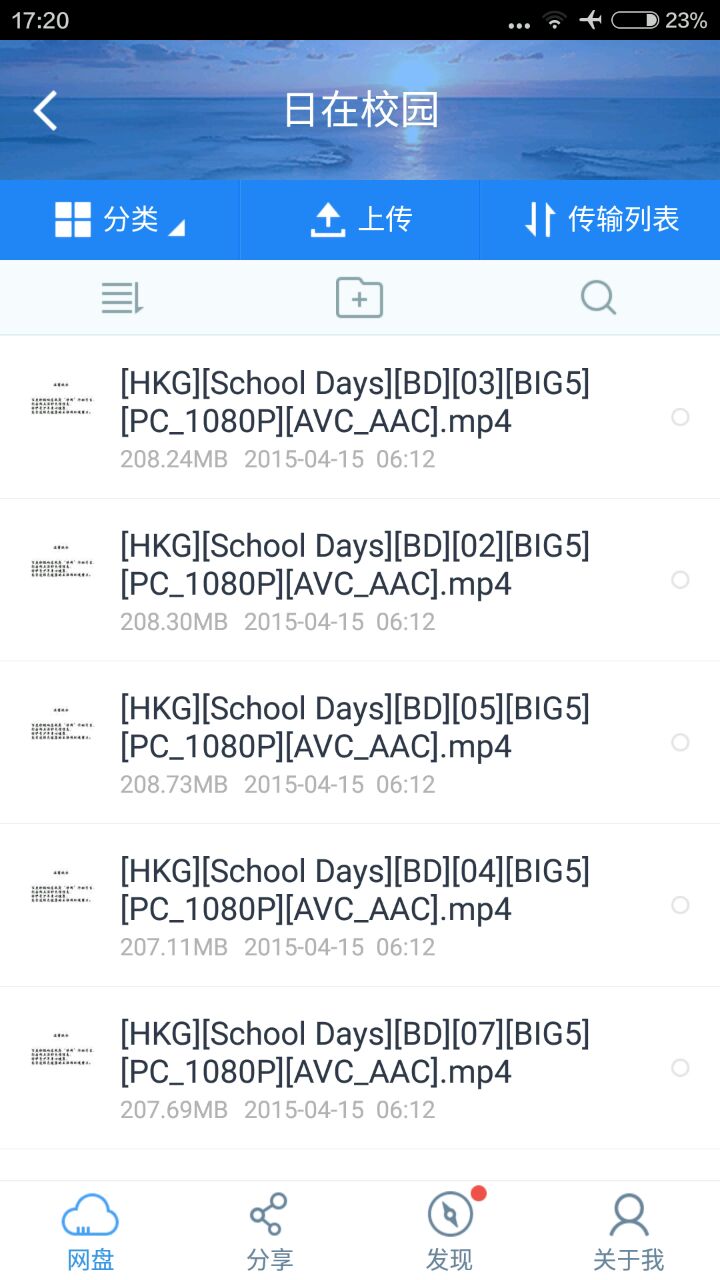Search files in this folder
Image resolution: width=720 pixels, height=1280 pixels.
598,298
